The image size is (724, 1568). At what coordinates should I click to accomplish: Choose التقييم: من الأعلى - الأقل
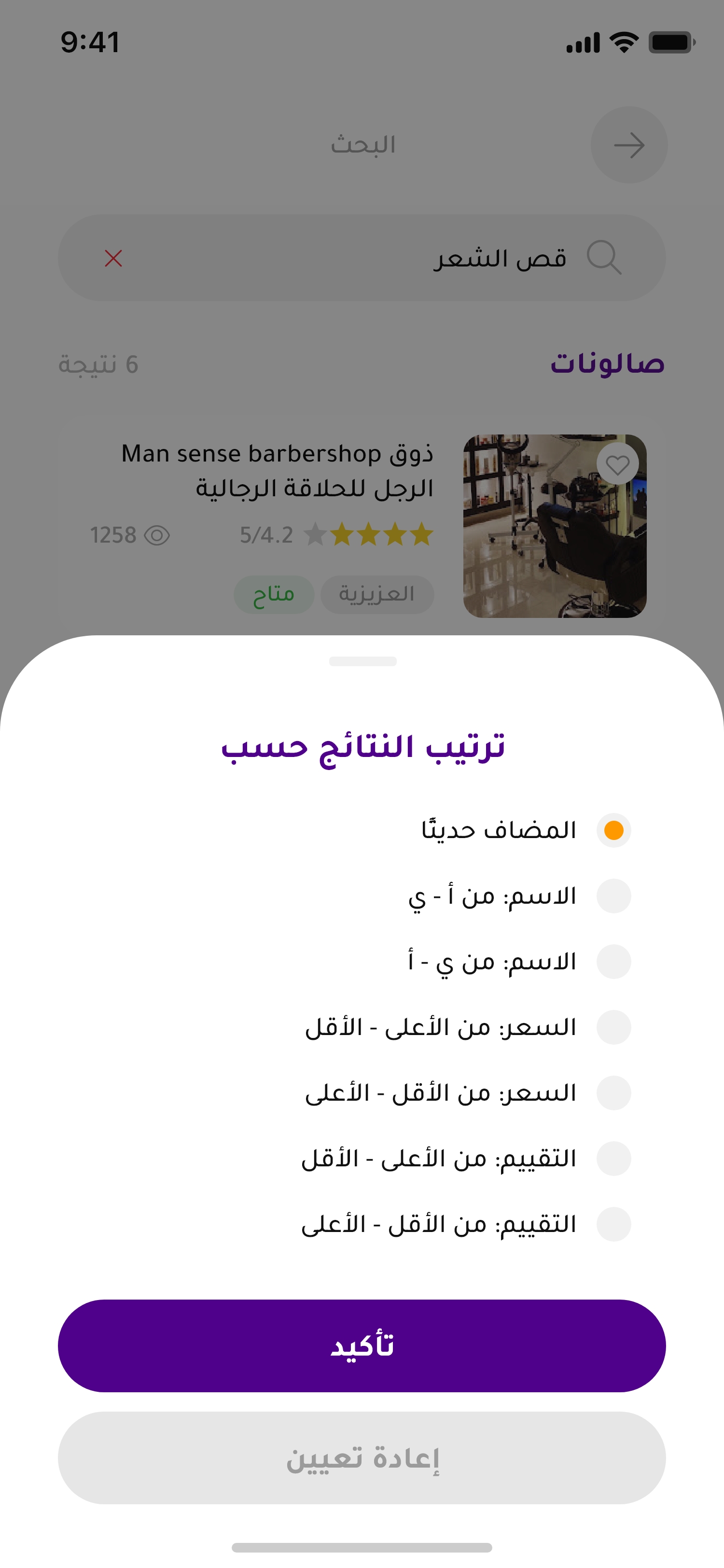(x=613, y=1158)
